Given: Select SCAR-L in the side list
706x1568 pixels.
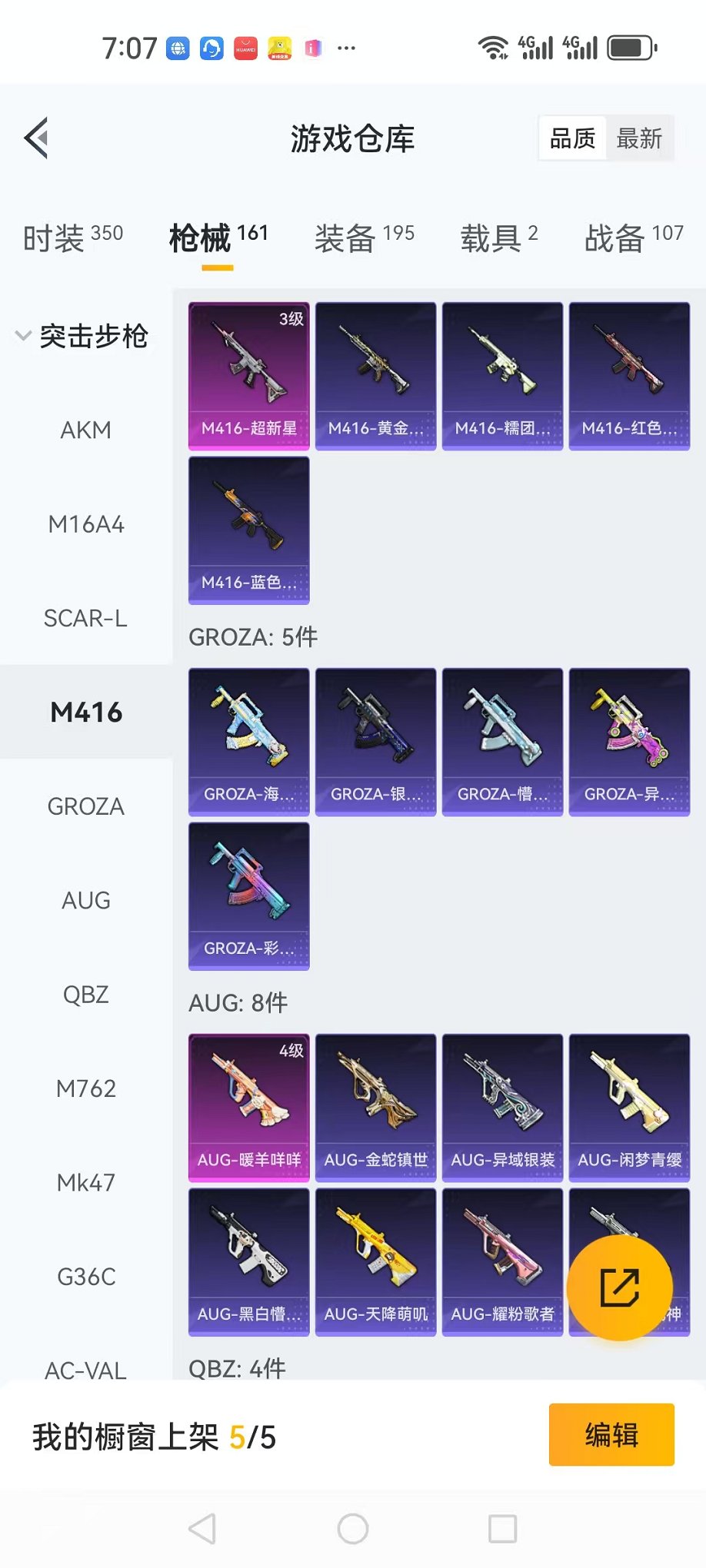Looking at the screenshot, I should (85, 618).
